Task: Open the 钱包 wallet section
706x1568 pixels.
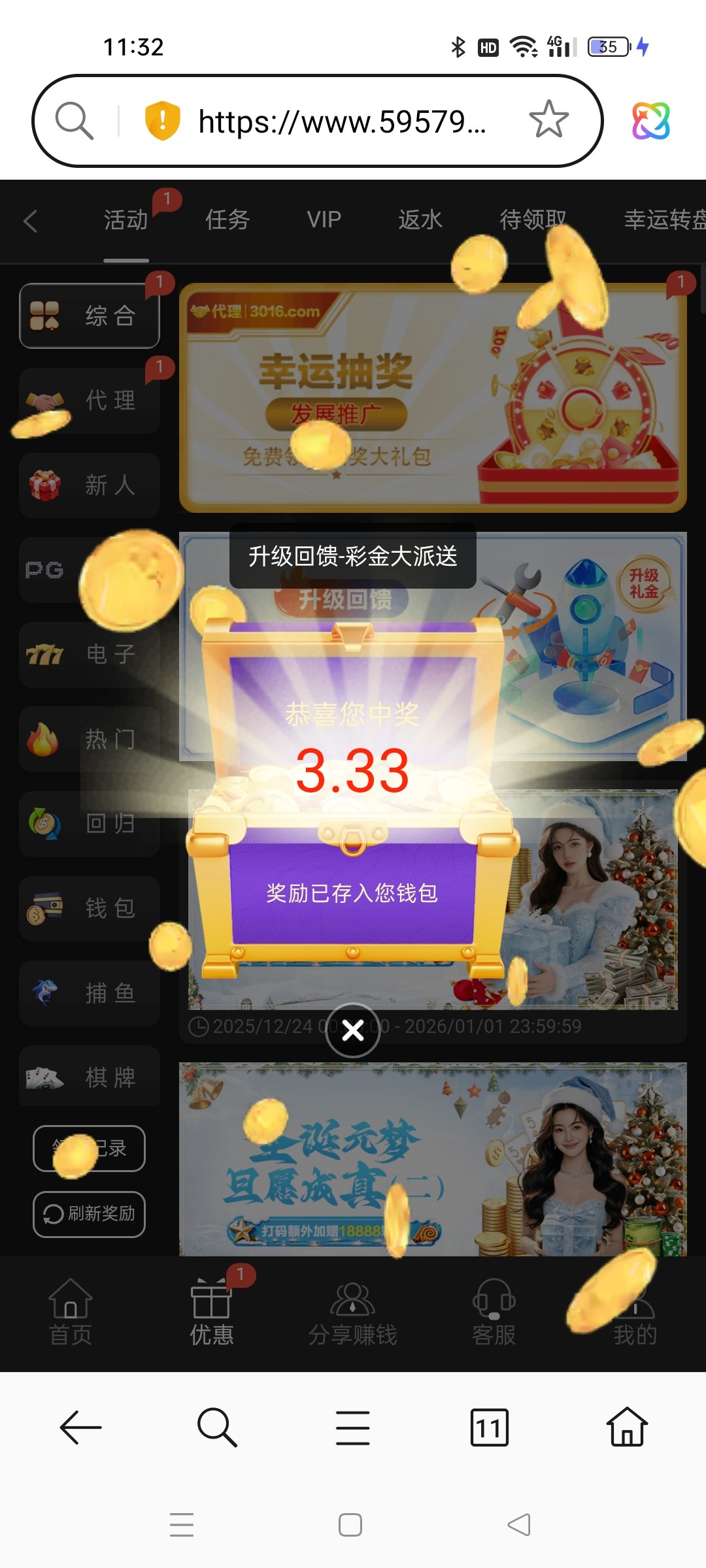Action: (90, 908)
